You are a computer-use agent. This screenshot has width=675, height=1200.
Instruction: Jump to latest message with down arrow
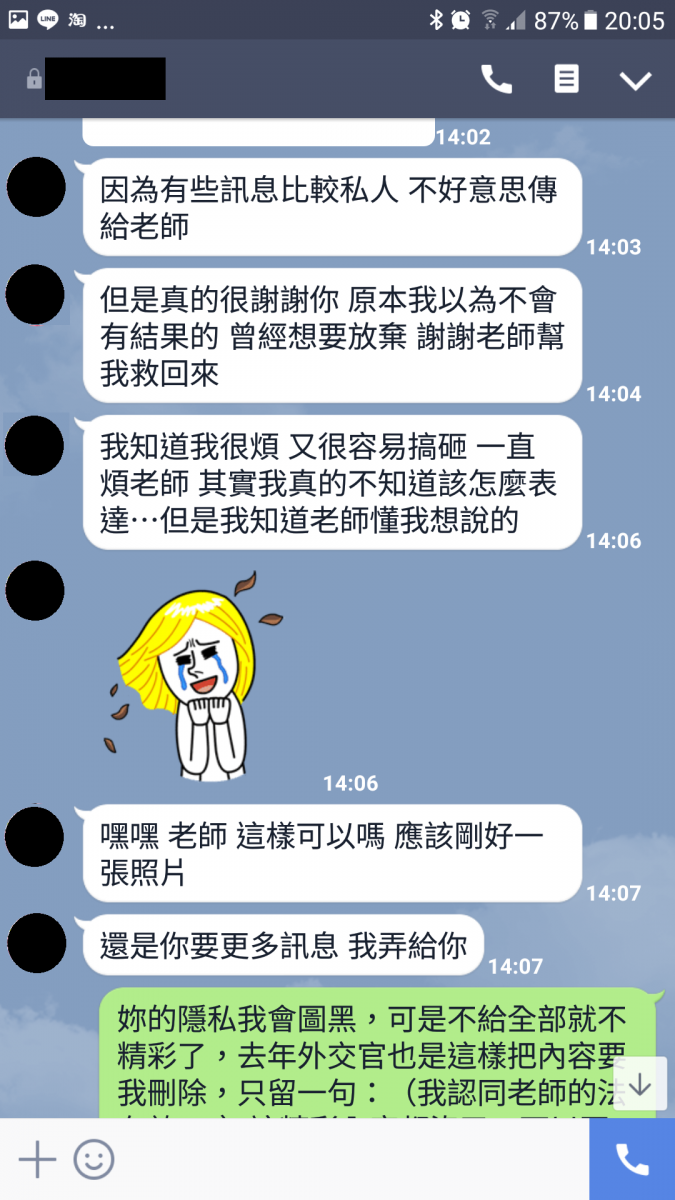(640, 1084)
